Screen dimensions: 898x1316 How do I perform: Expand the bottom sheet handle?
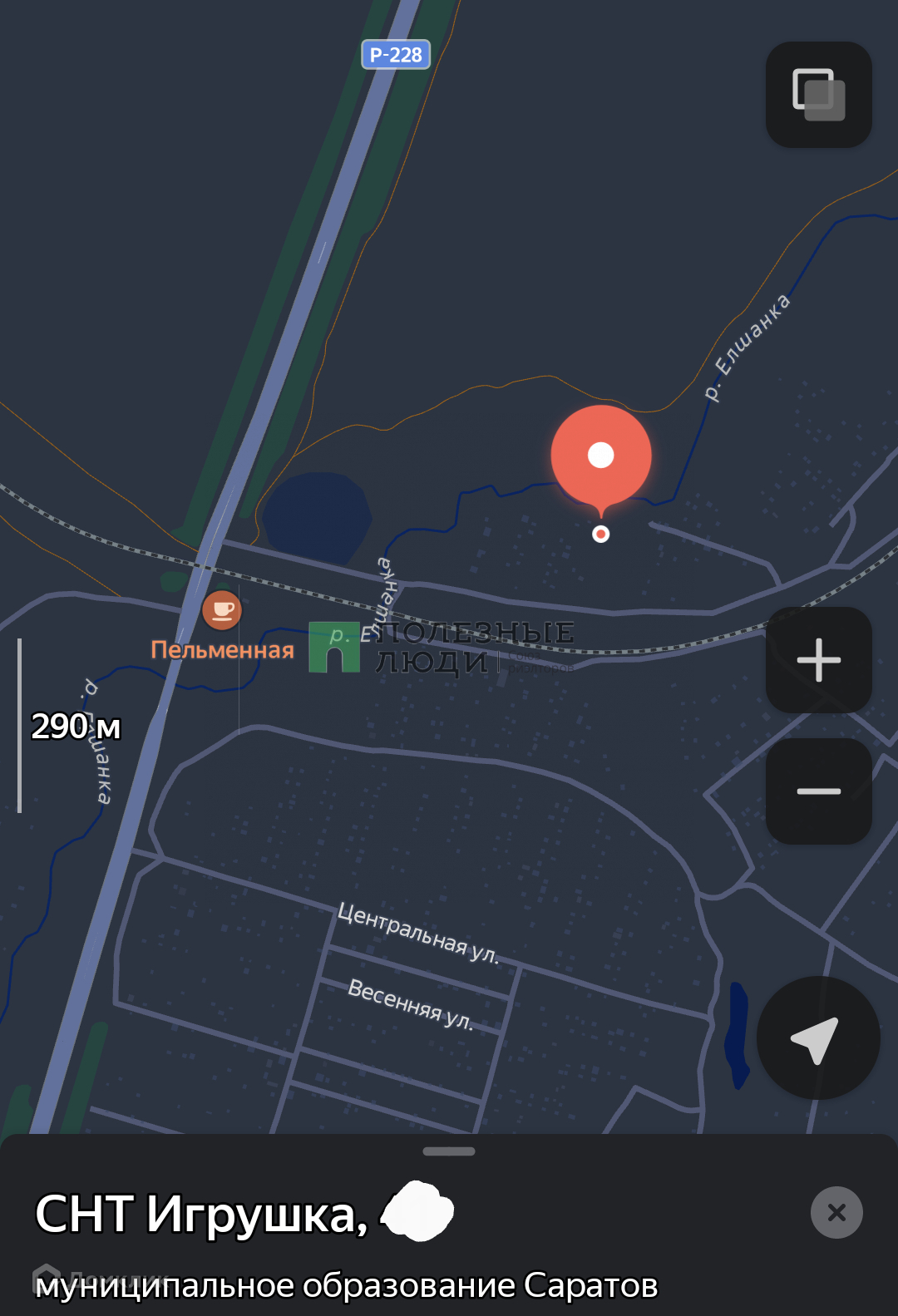(449, 1151)
